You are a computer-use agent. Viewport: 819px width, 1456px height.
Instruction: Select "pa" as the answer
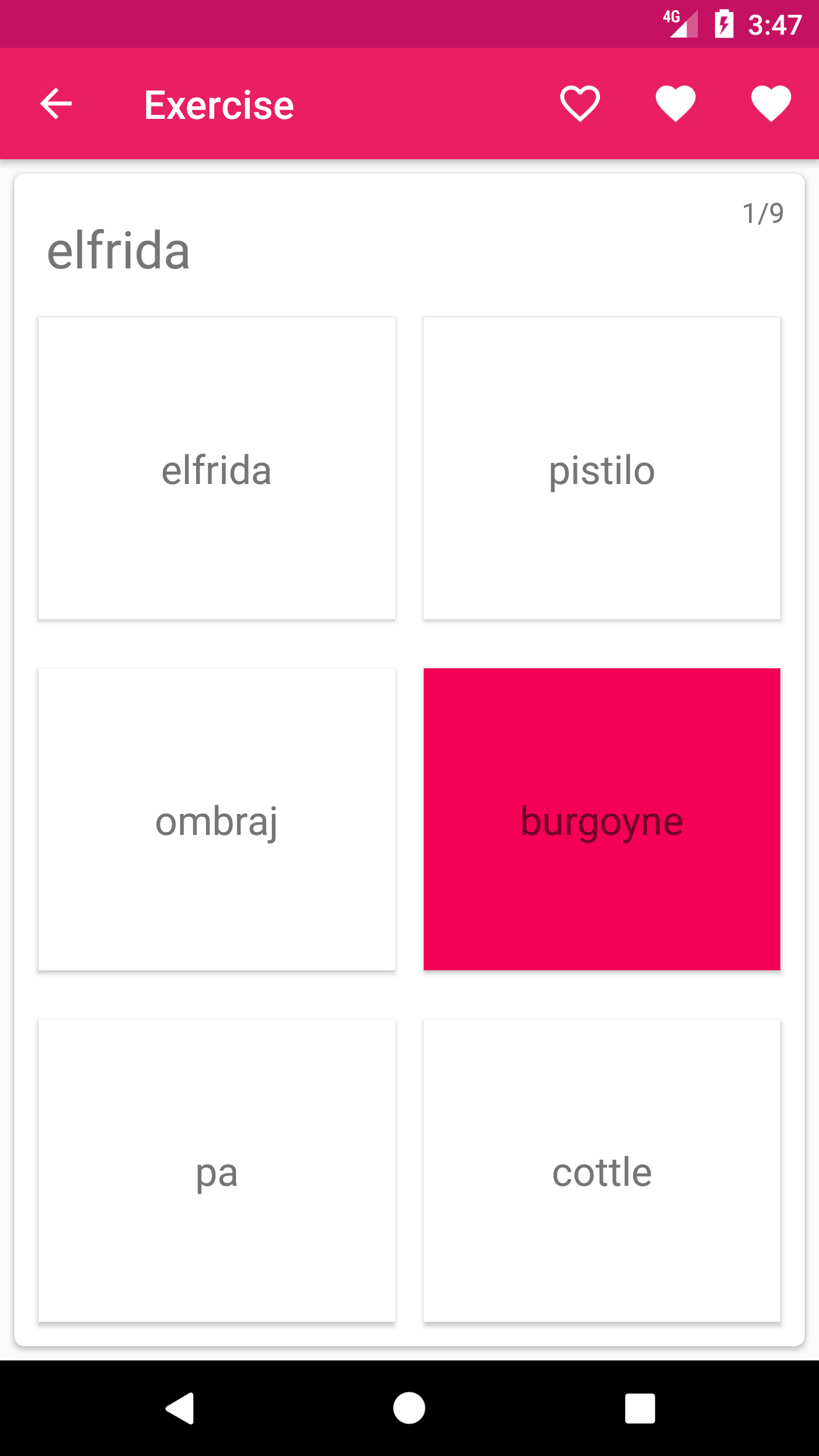217,1170
